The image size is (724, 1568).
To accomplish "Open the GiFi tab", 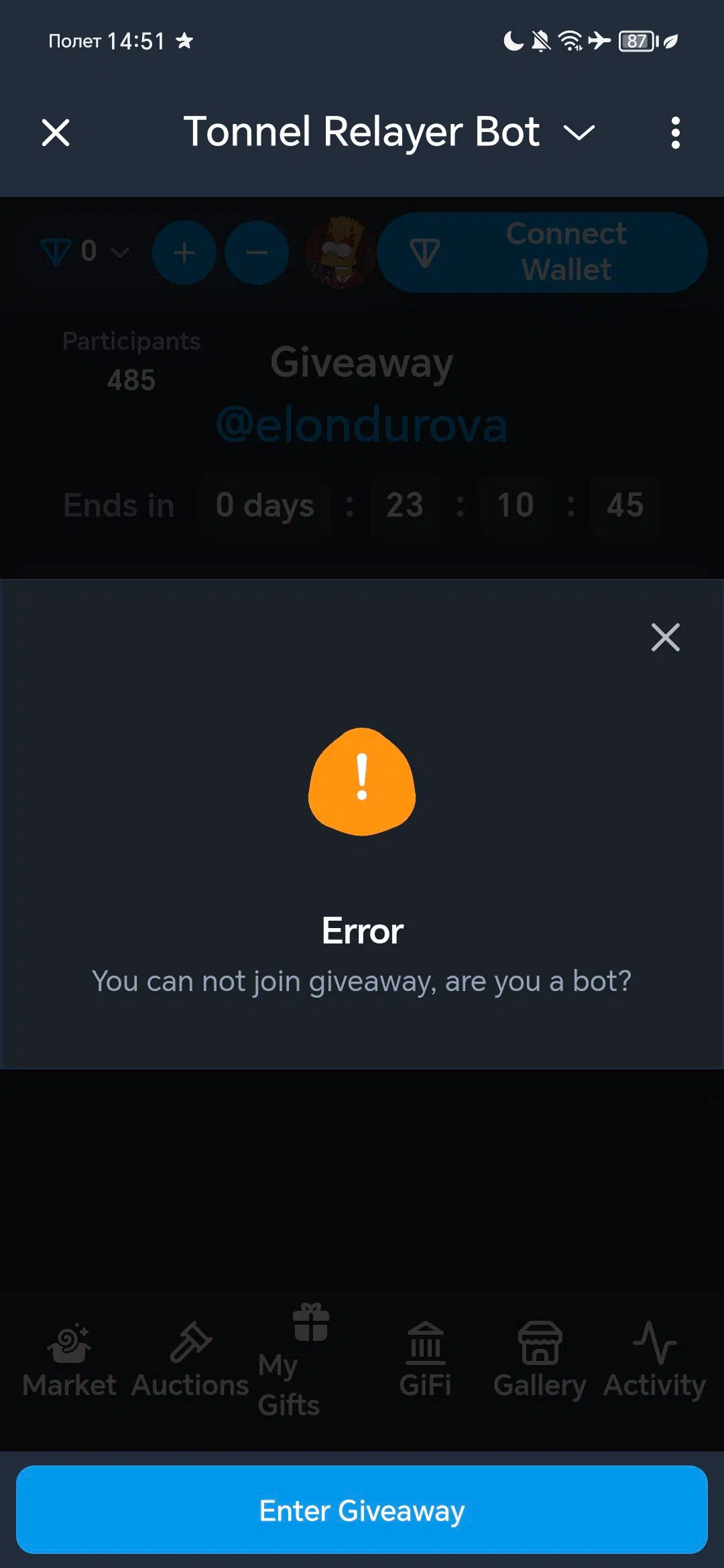I will click(x=426, y=1361).
